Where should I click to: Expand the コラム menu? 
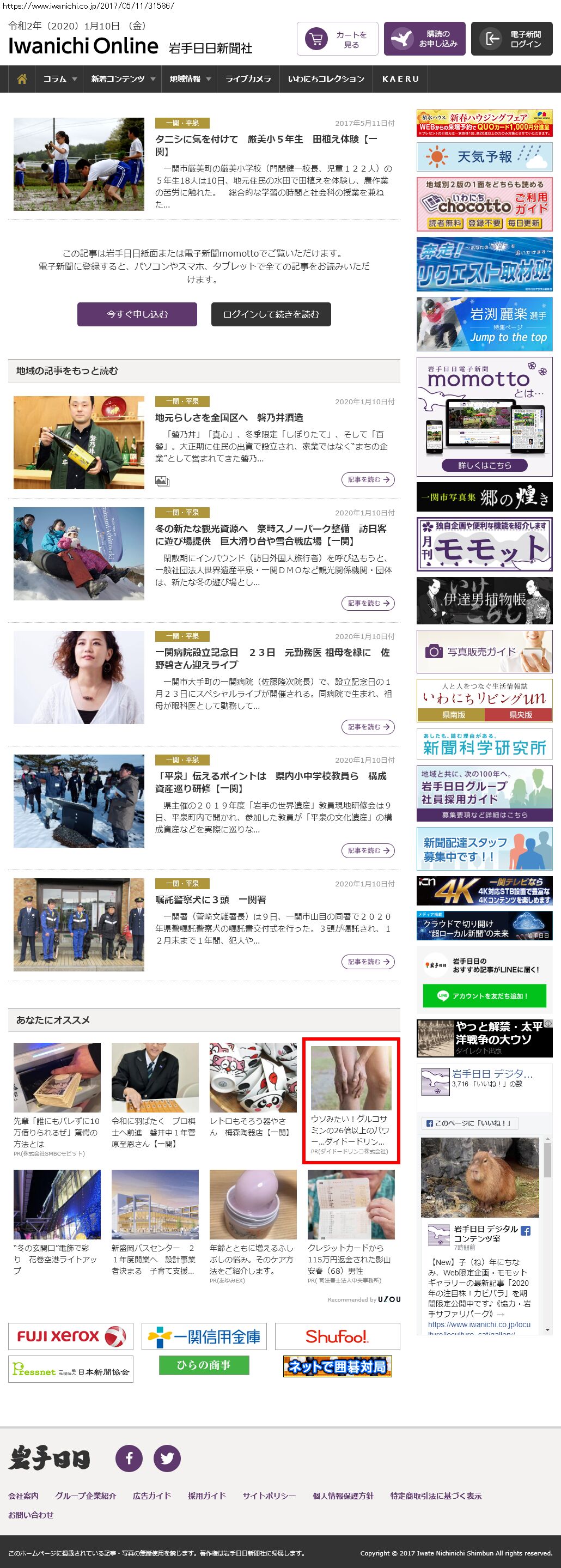(59, 79)
